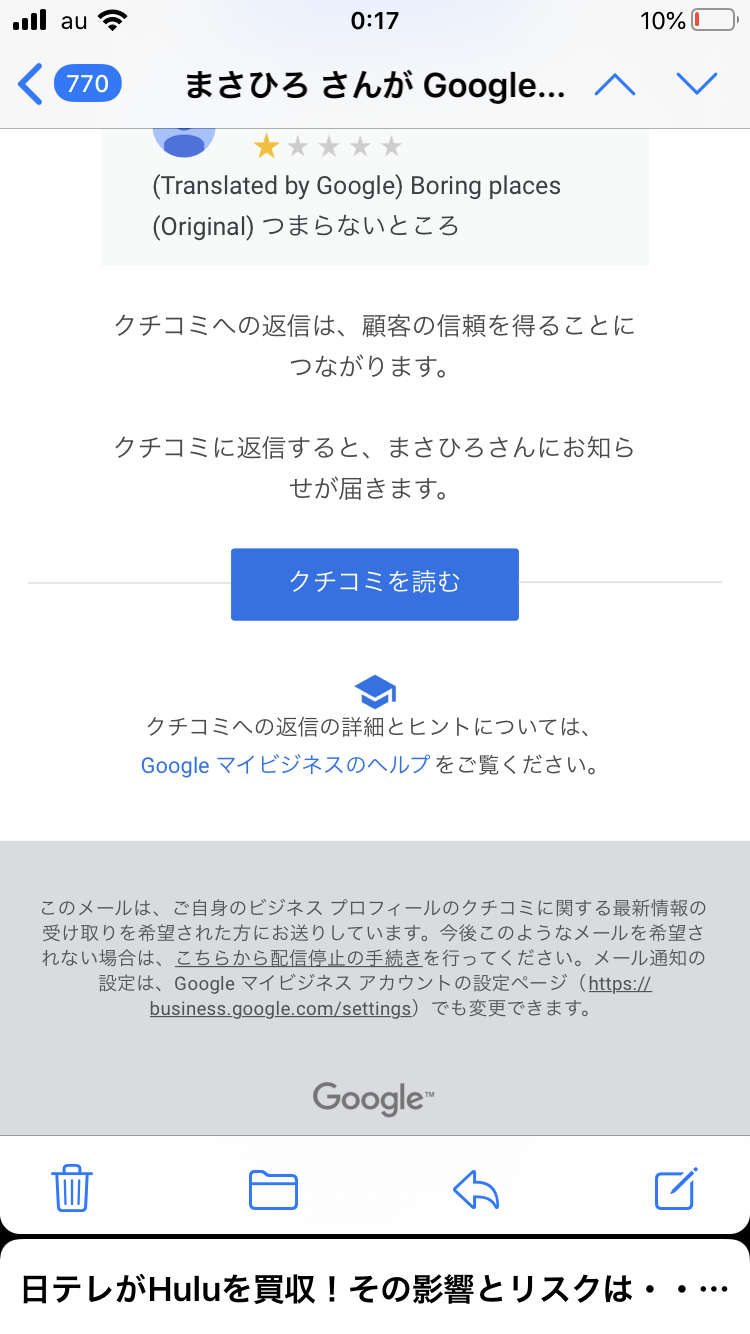This screenshot has width=750, height=1334.
Task: Open the business.google.com/settings link
Action: pos(281,1008)
